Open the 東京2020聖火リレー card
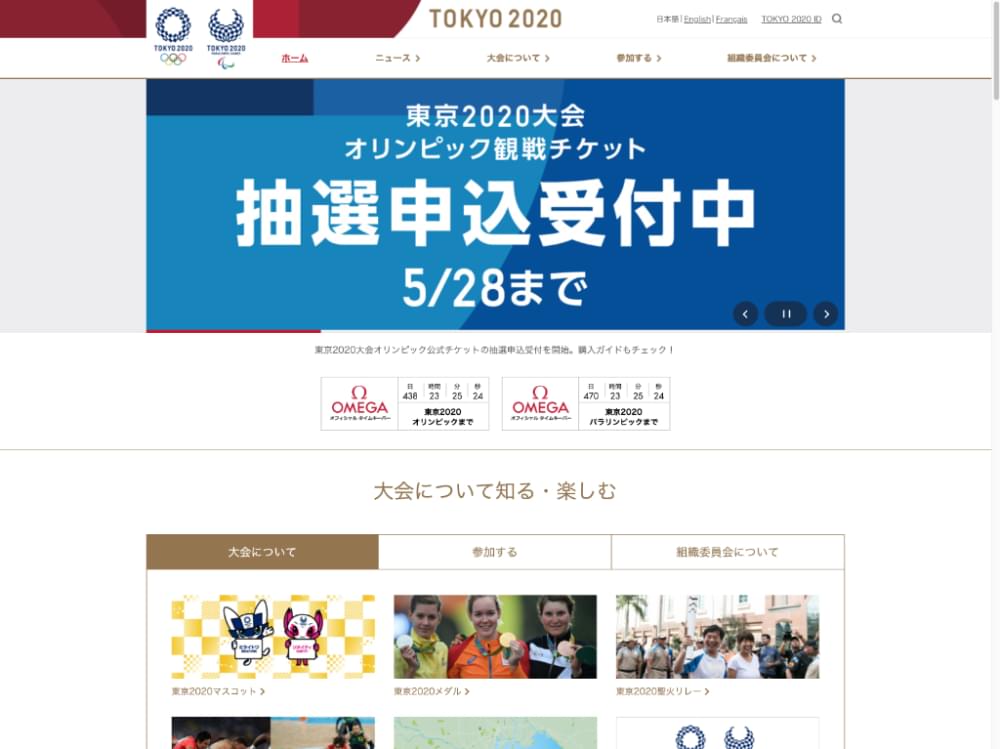The height and width of the screenshot is (749, 1000). pos(717,640)
